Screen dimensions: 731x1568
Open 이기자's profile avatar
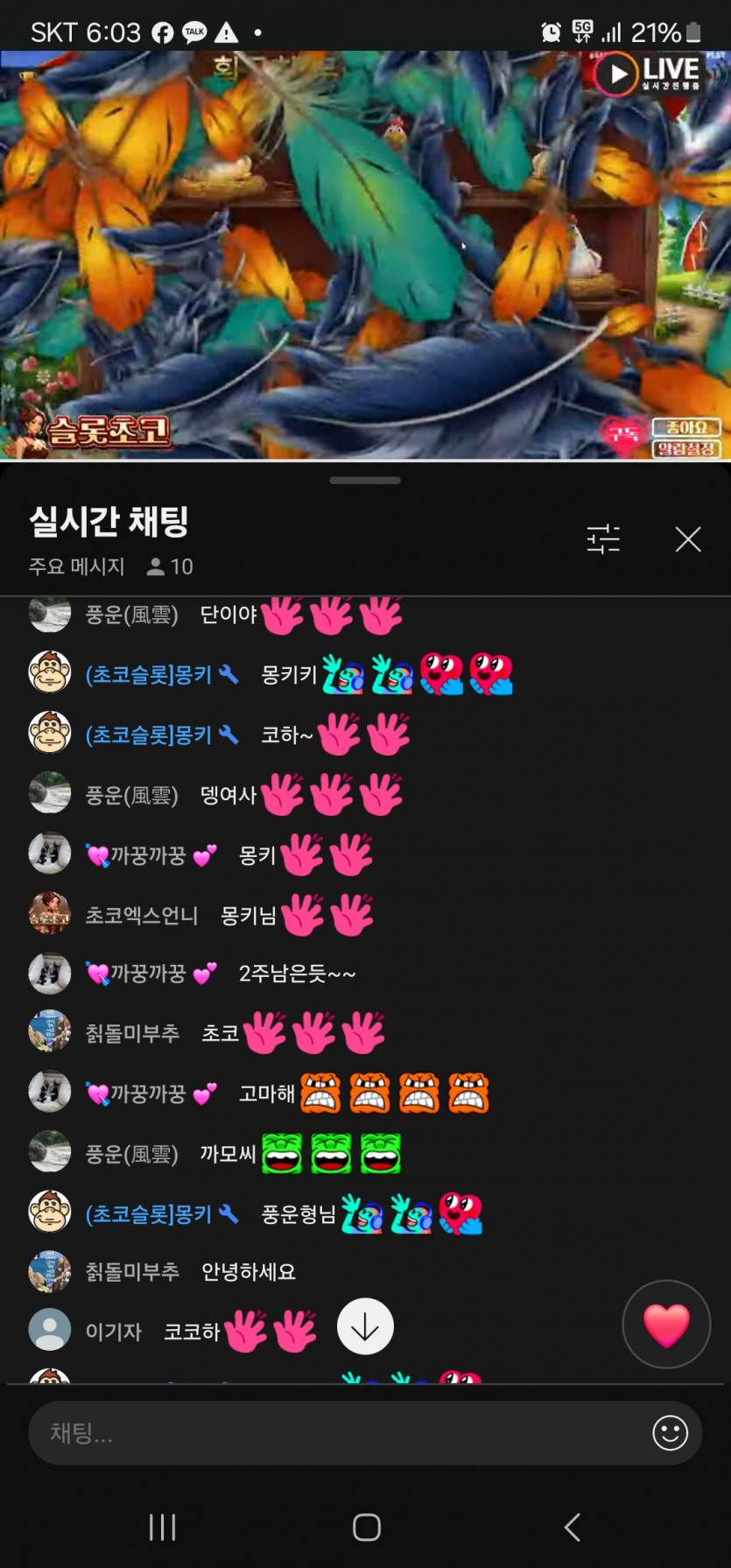pos(50,1330)
